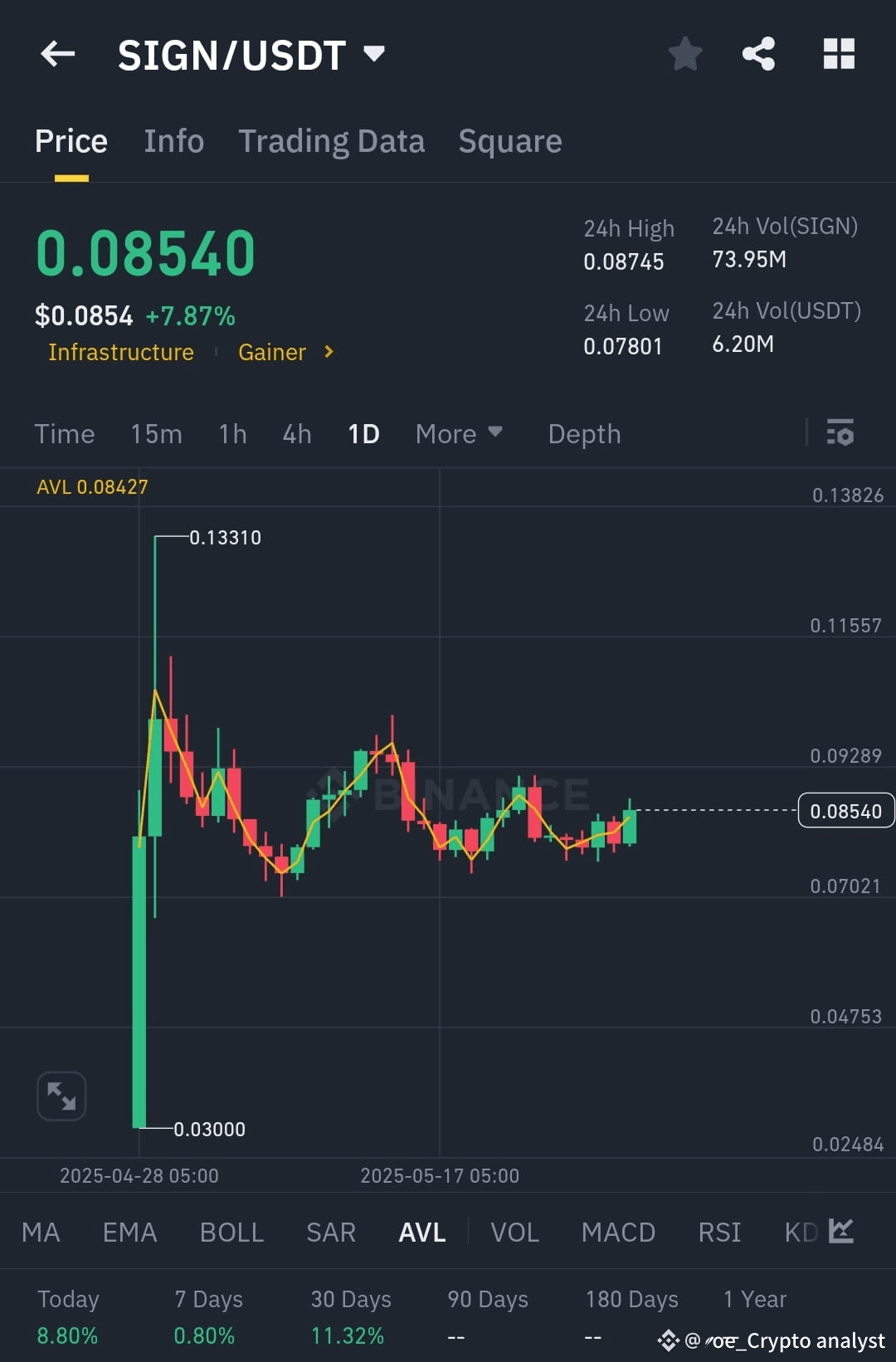Open the share icon
This screenshot has height=1362, width=896.
pos(757,53)
